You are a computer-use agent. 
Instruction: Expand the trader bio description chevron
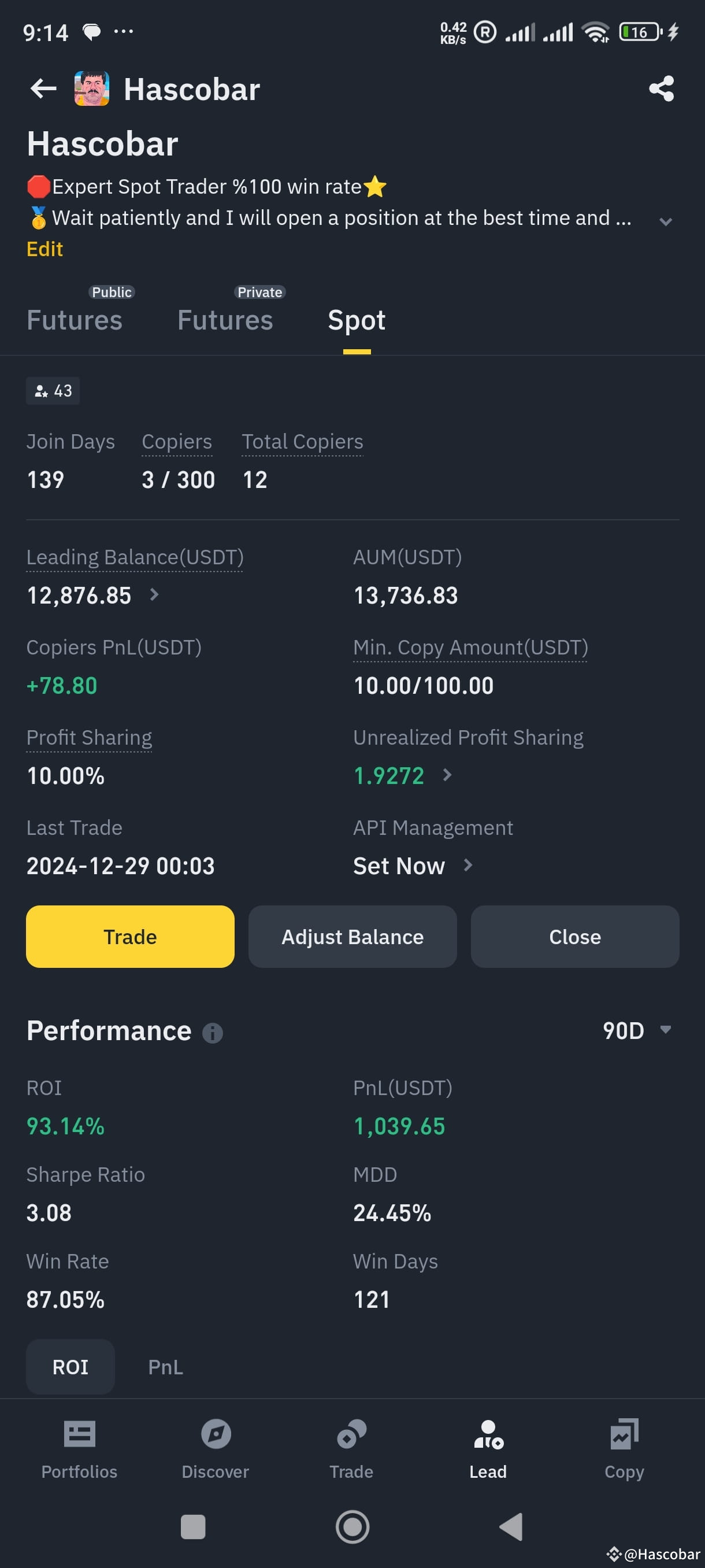[x=665, y=221]
